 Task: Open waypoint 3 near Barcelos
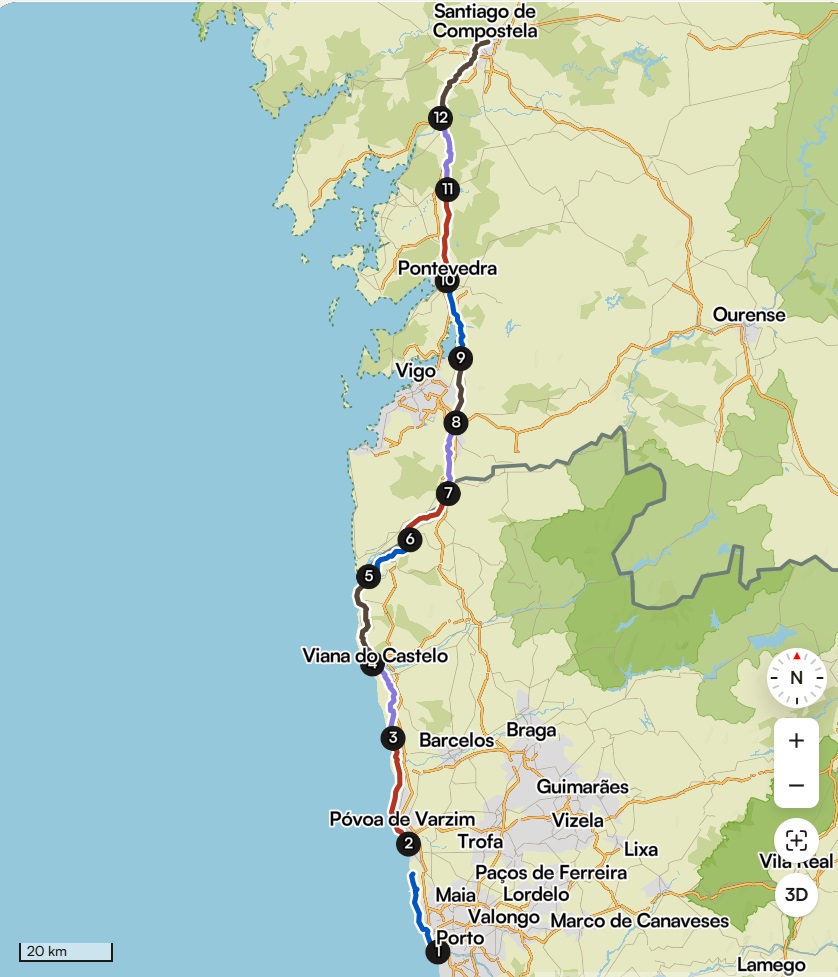click(x=392, y=739)
